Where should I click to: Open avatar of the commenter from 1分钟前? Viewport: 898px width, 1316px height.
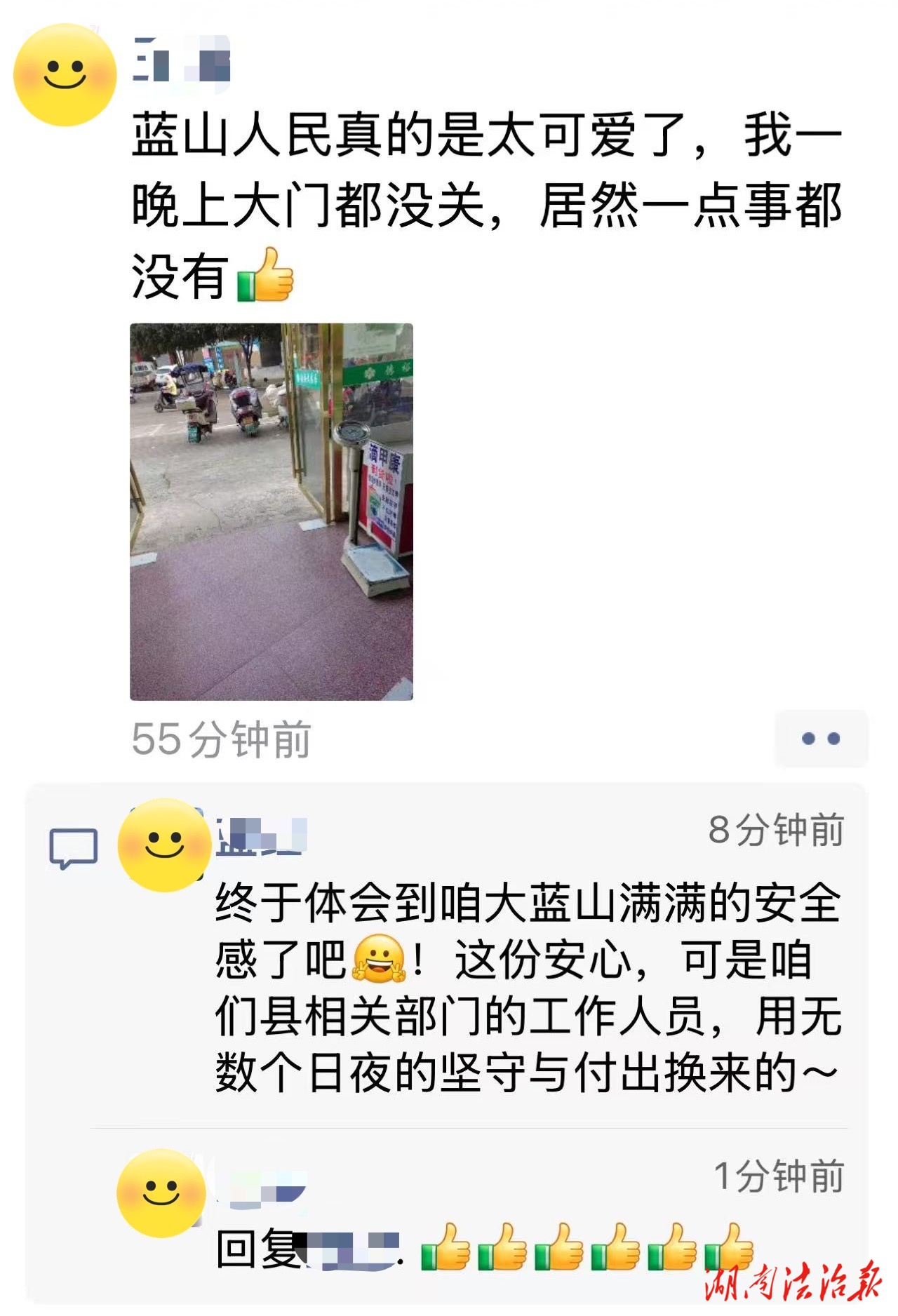pos(161,1193)
